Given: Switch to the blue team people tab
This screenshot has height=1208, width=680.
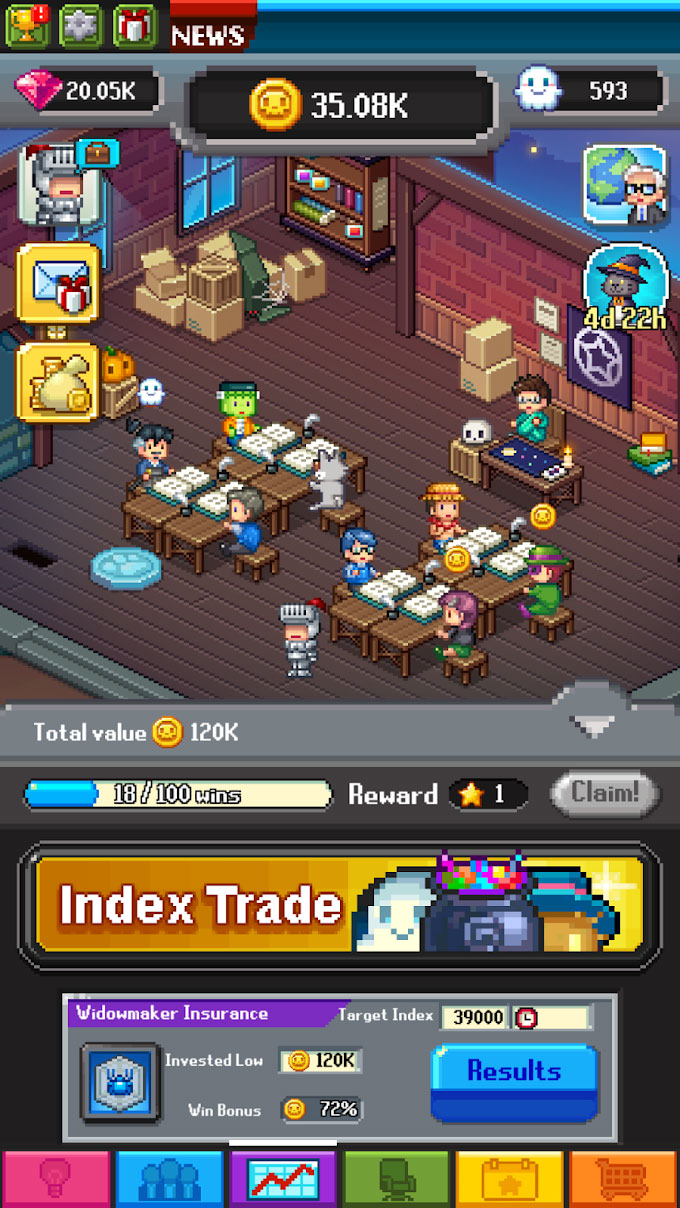Looking at the screenshot, I should (170, 1180).
